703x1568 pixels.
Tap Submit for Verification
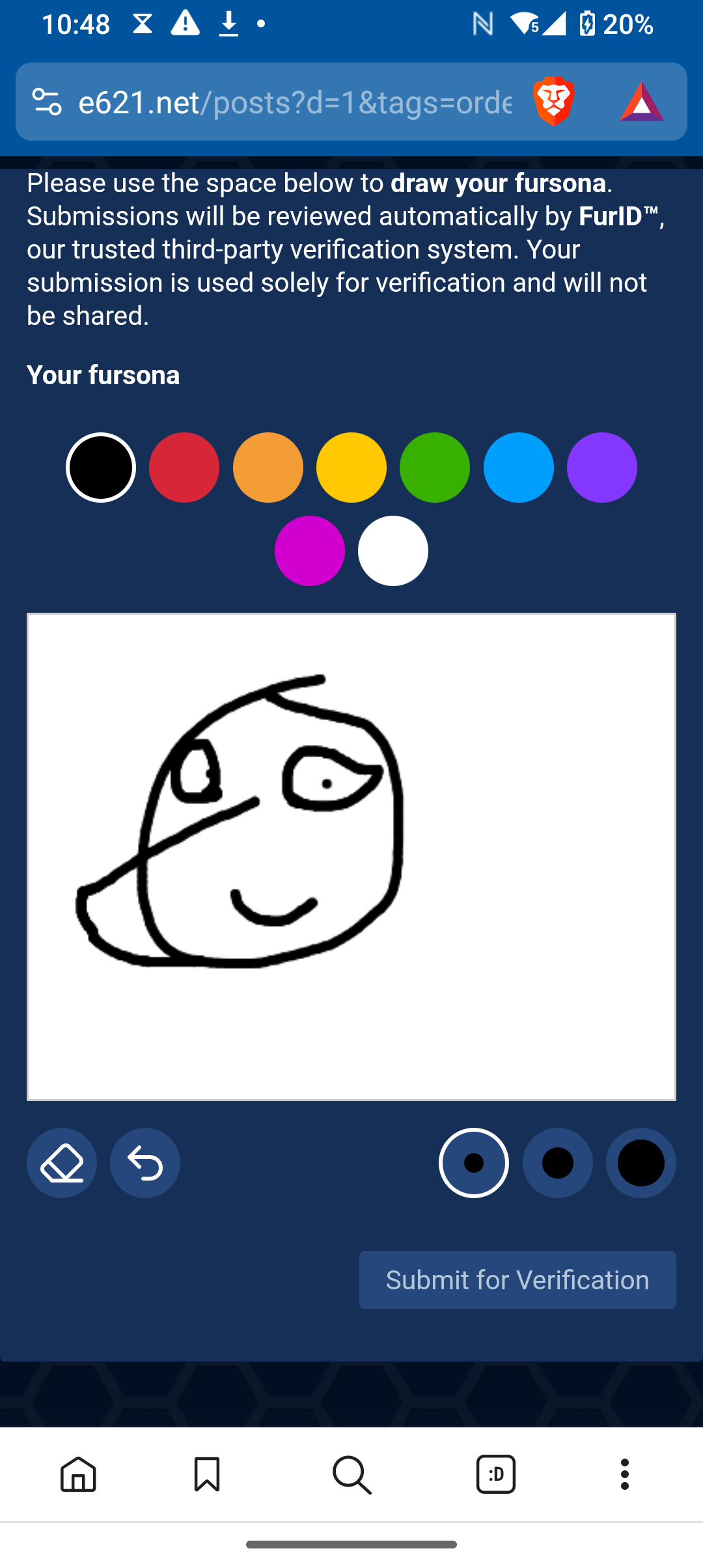coord(517,1280)
